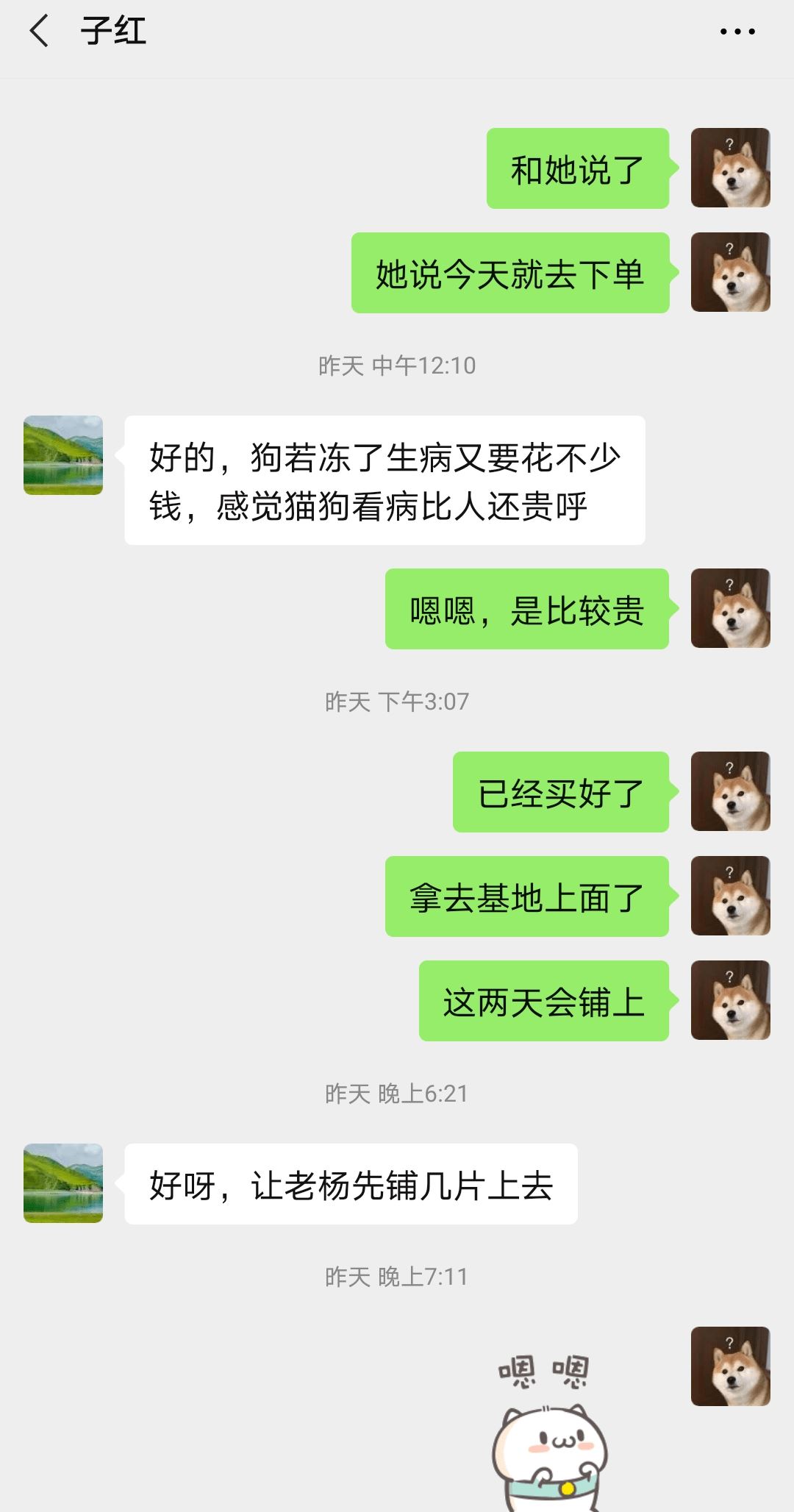Tap the dog avatar beside 和她说了 message
Image resolution: width=794 pixels, height=1512 pixels.
[732, 167]
